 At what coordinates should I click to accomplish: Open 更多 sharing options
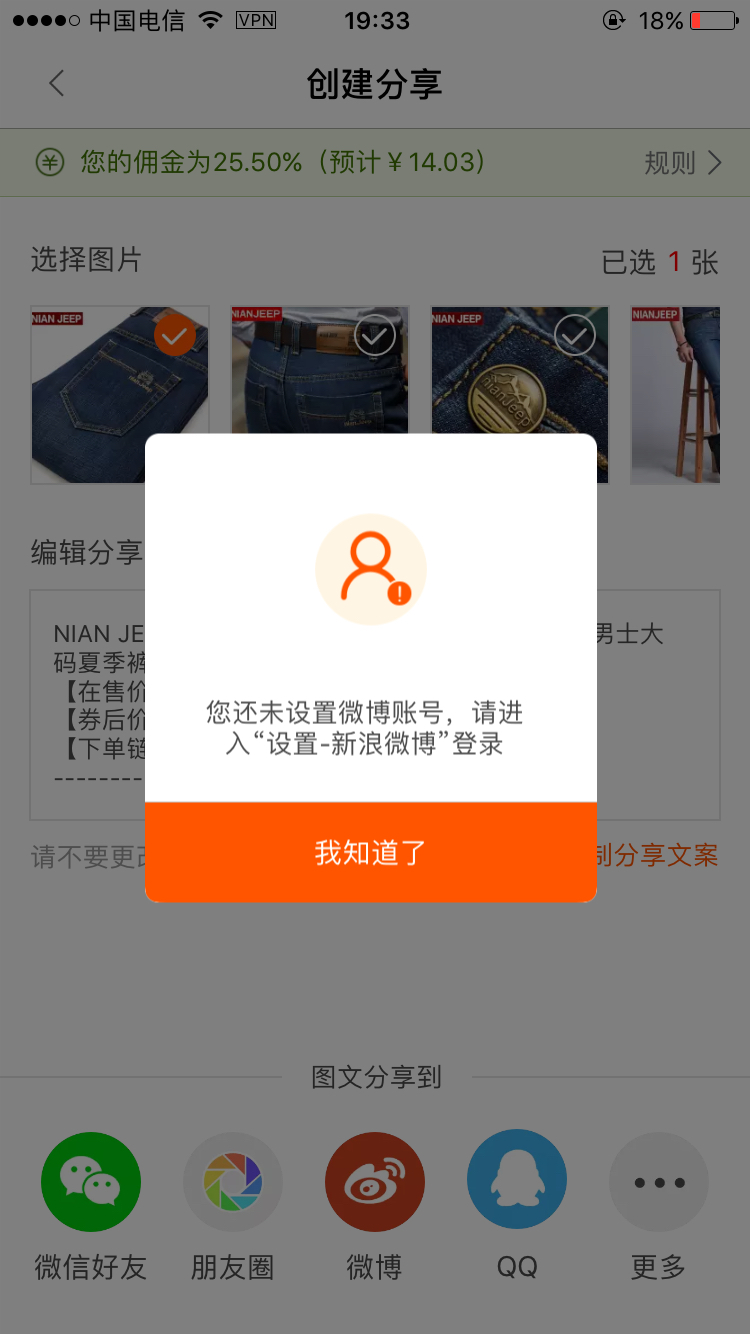coord(659,1182)
